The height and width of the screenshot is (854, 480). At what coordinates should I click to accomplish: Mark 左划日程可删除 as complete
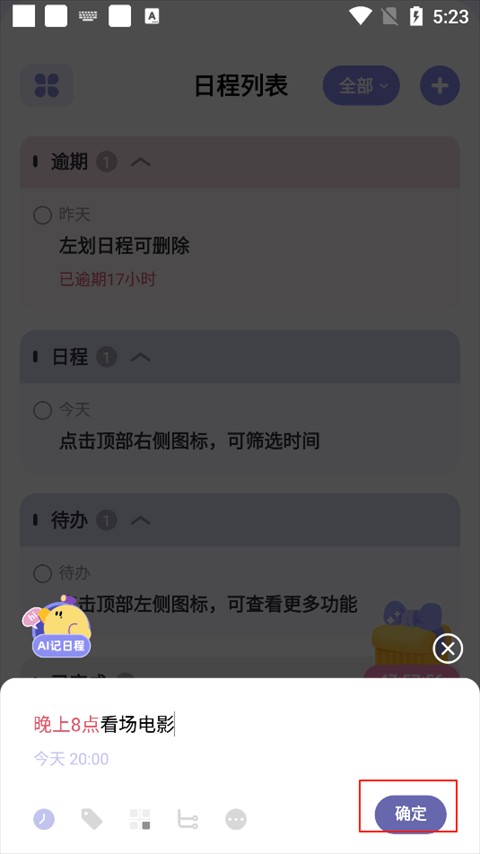coord(42,215)
